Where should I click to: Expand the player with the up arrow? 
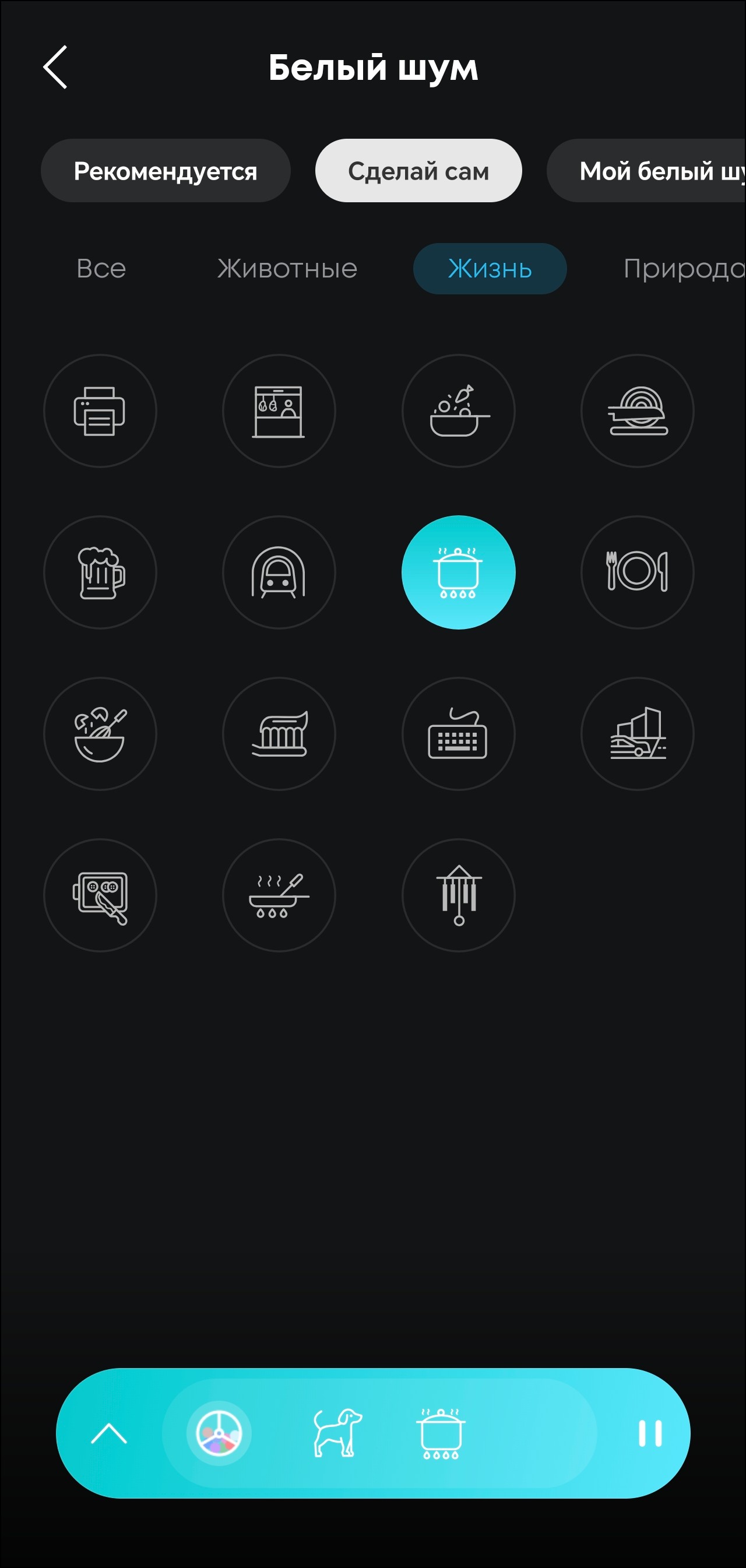[109, 1433]
